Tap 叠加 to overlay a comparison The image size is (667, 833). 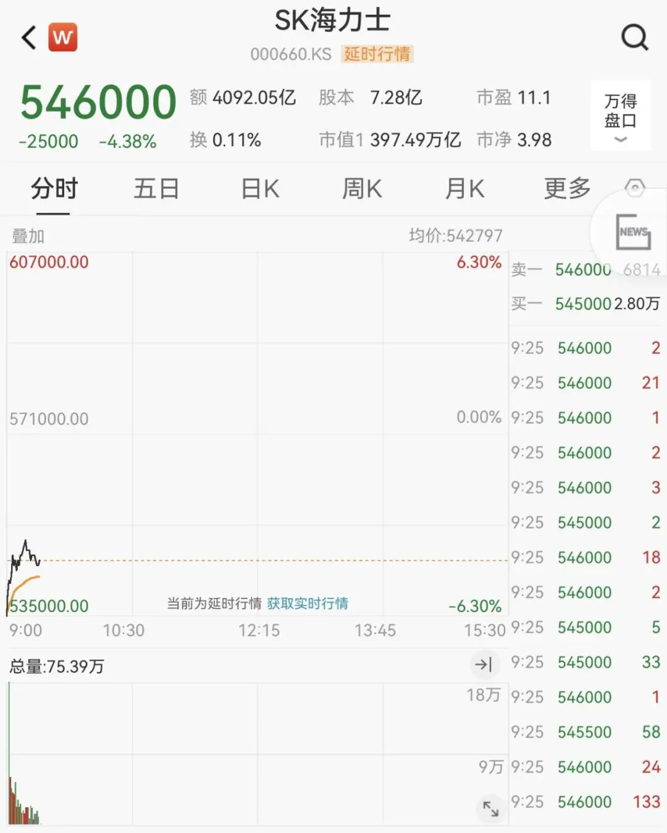28,236
